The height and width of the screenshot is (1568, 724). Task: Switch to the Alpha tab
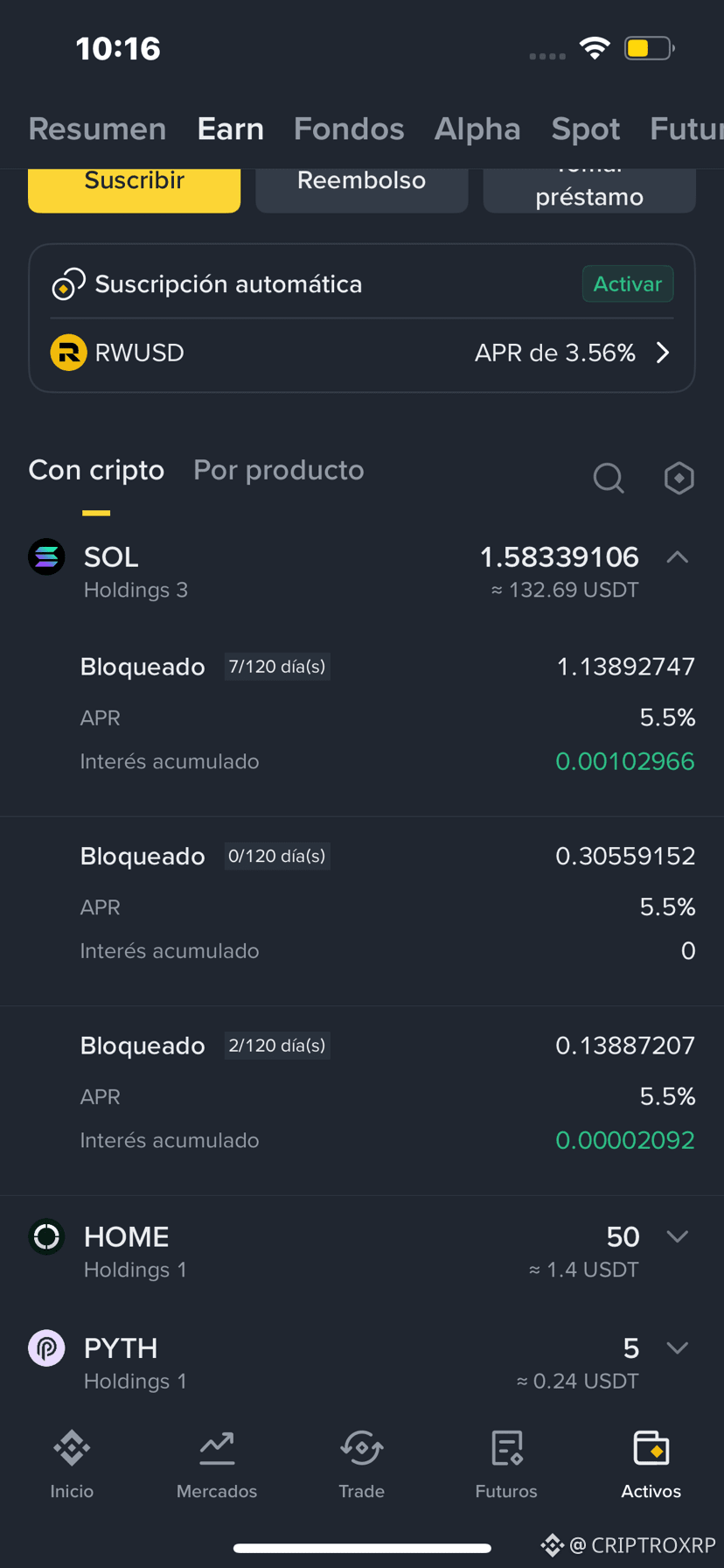coord(477,129)
